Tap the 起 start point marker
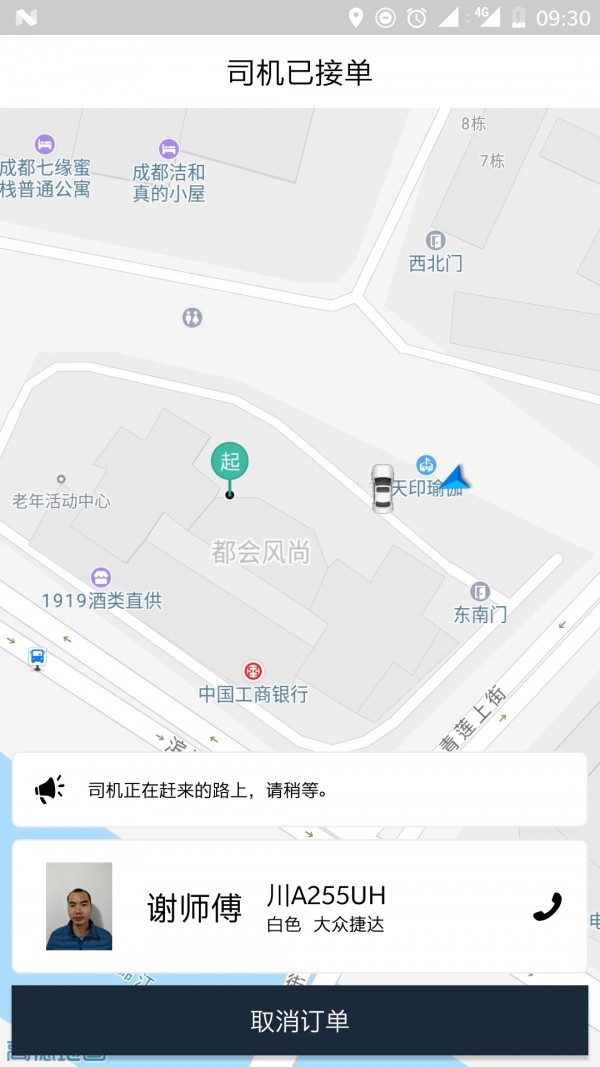The width and height of the screenshot is (600, 1067). (x=230, y=463)
